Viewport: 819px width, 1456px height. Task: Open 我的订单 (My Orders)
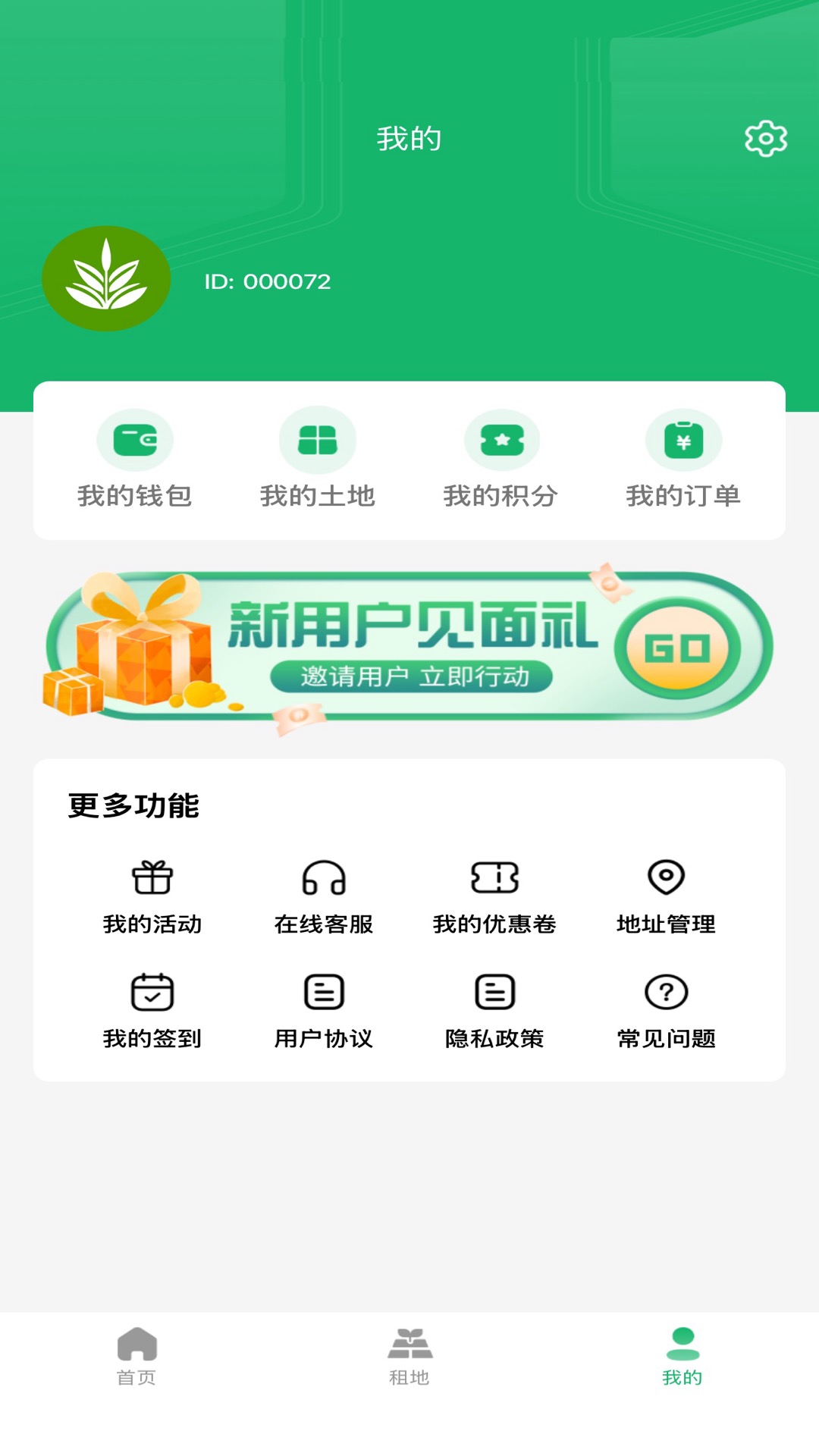tap(685, 464)
